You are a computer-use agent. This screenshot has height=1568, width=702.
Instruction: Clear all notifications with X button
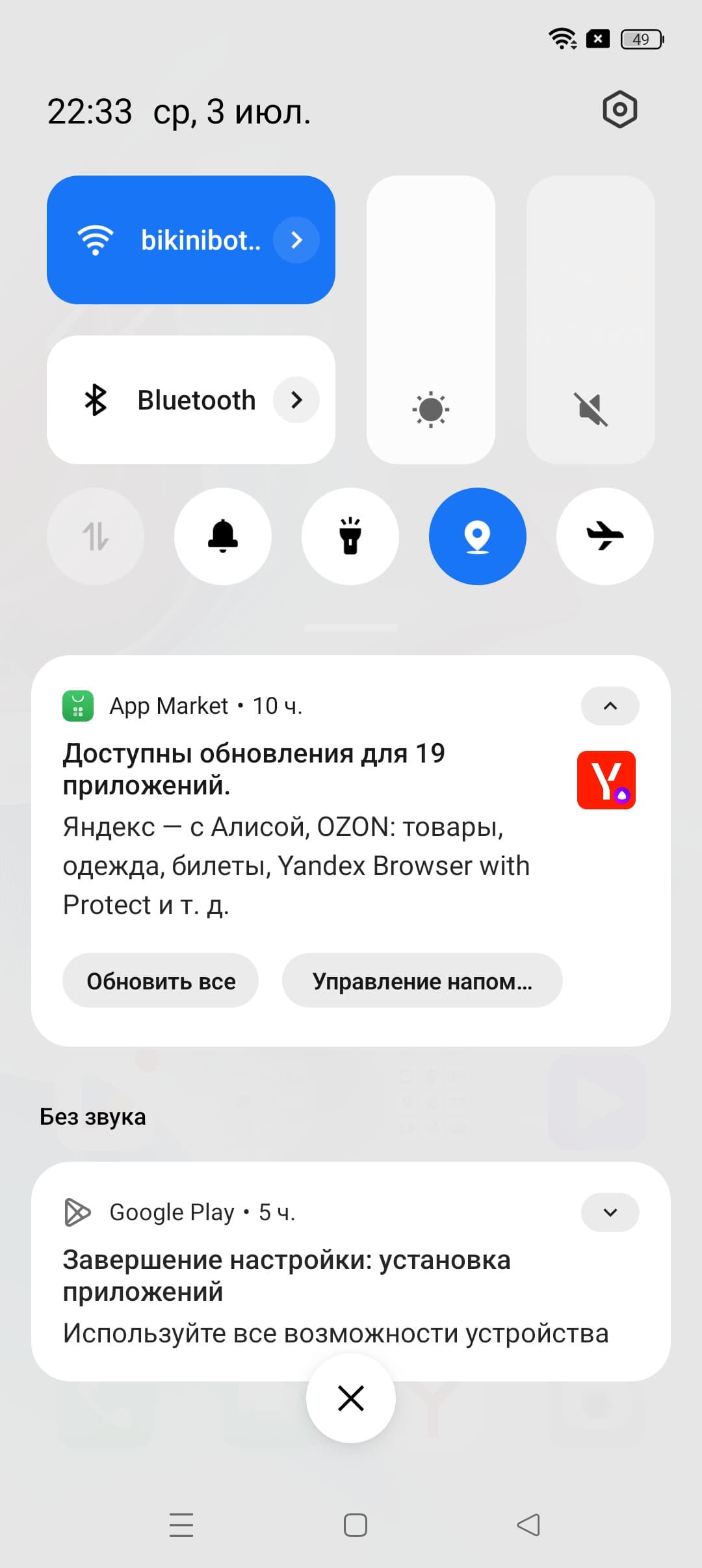(x=351, y=1398)
